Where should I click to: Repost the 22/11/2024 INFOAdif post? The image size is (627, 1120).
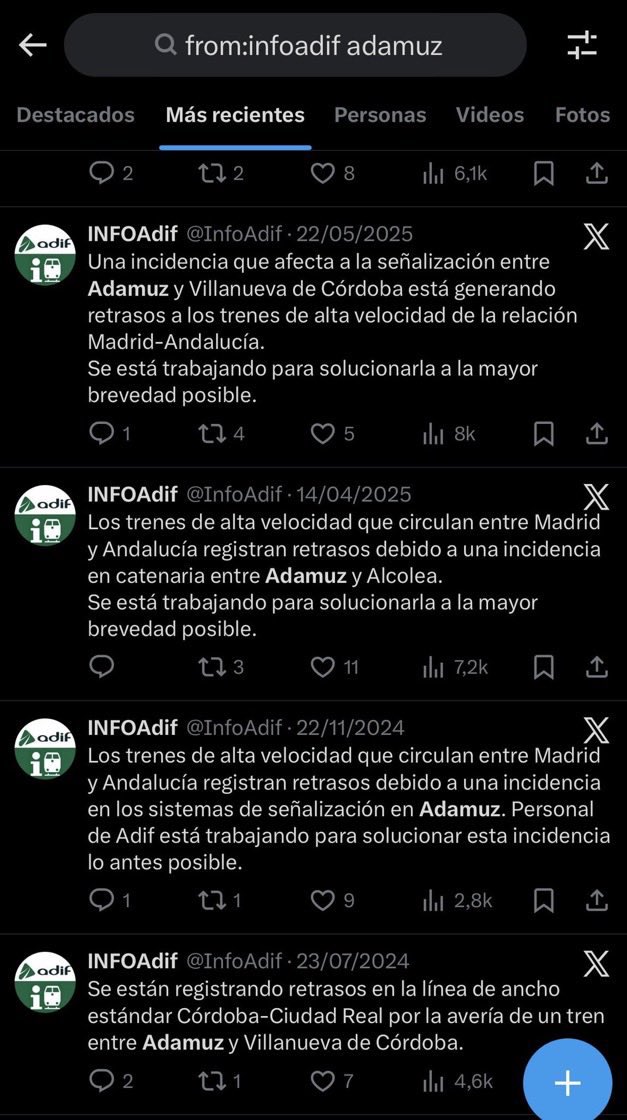click(x=211, y=900)
